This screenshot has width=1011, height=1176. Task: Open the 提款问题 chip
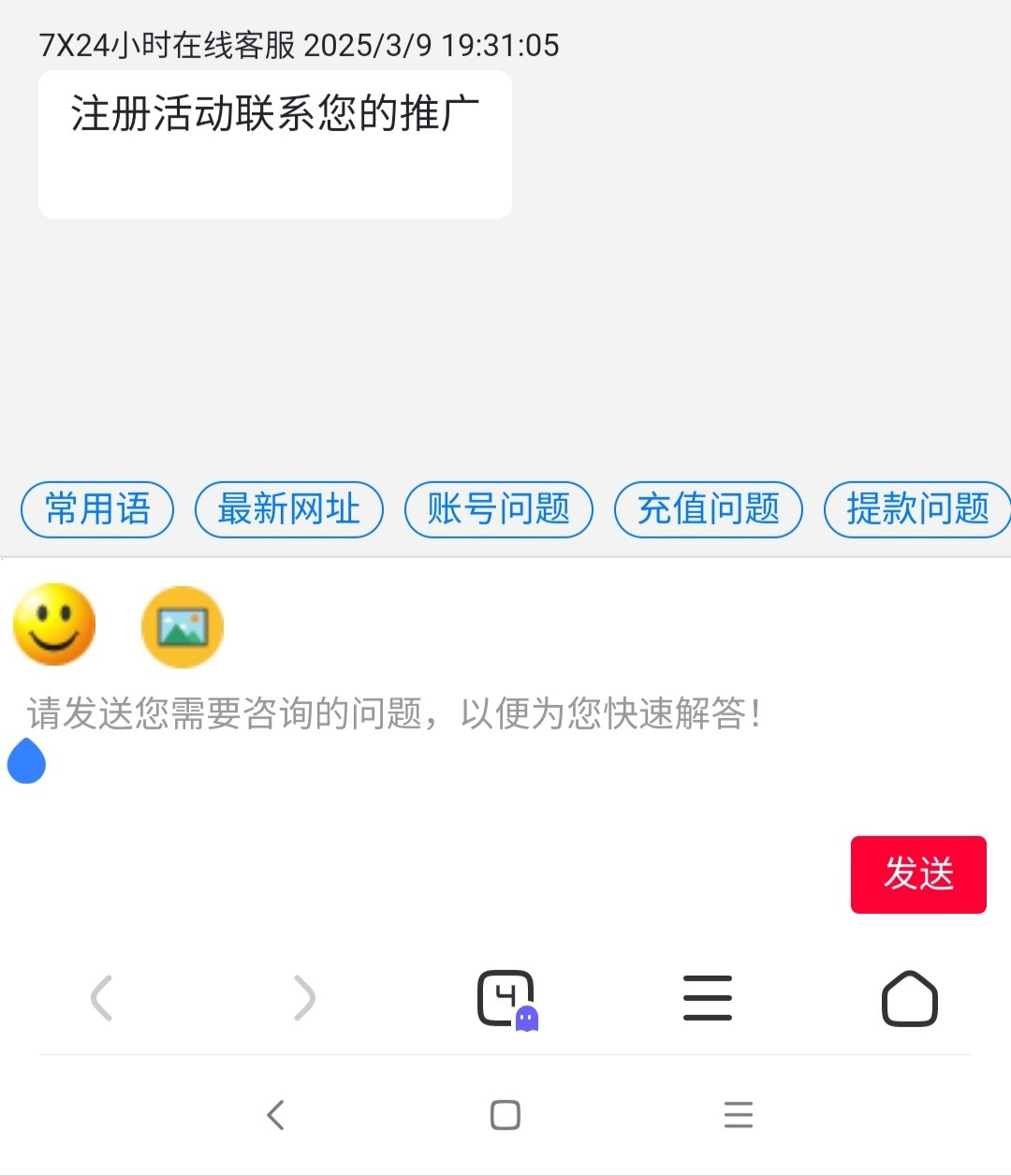[x=917, y=509]
